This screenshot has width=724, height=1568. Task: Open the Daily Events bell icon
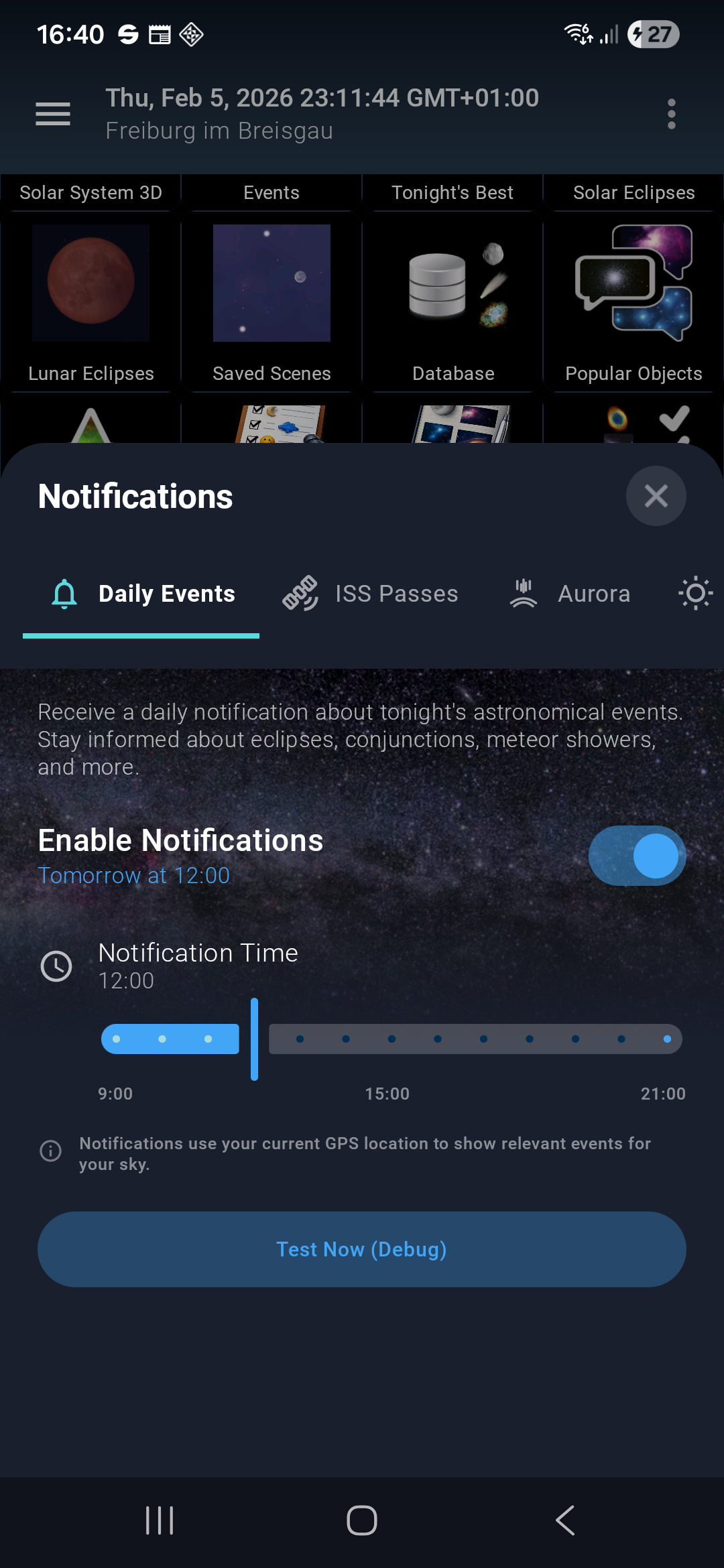64,593
